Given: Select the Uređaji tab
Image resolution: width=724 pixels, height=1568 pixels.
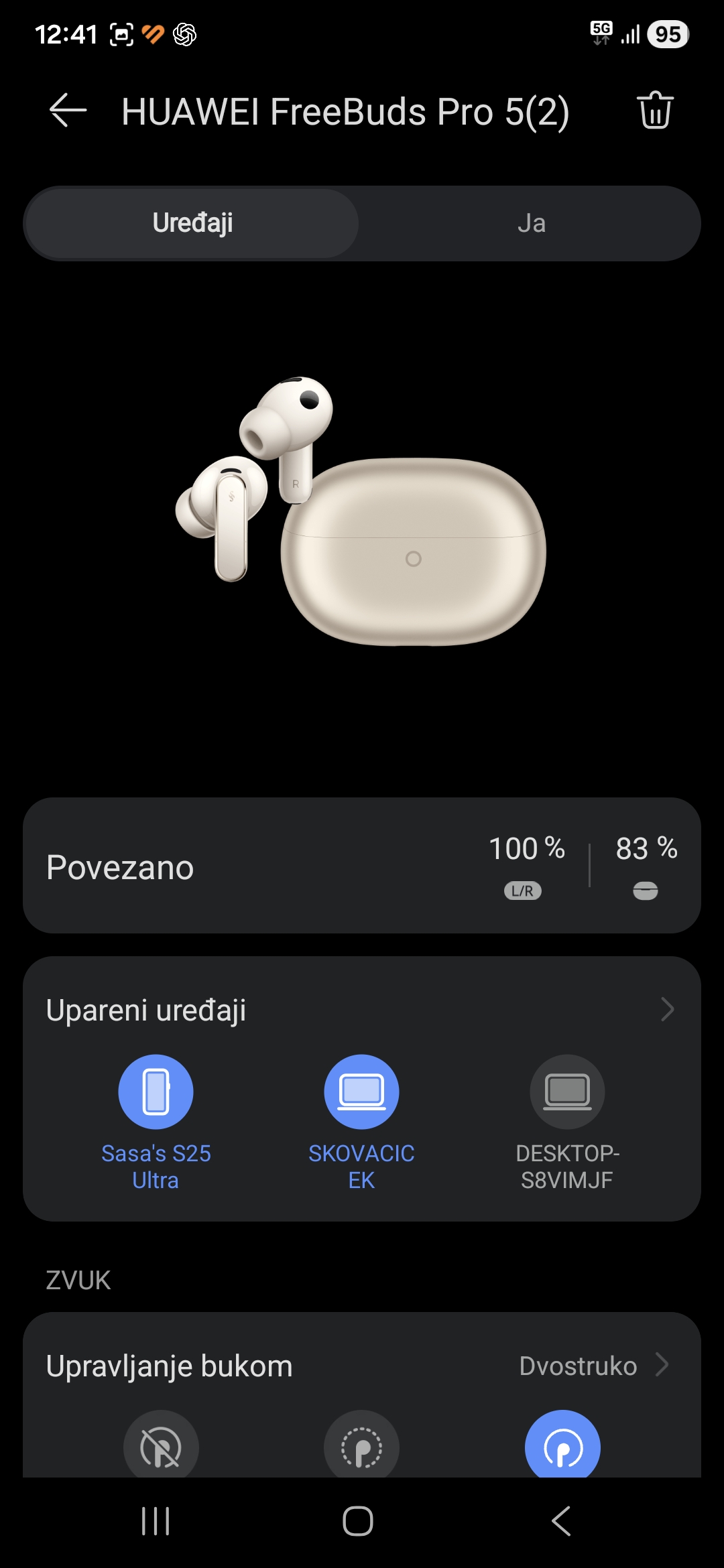Looking at the screenshot, I should pyautogui.click(x=192, y=223).
